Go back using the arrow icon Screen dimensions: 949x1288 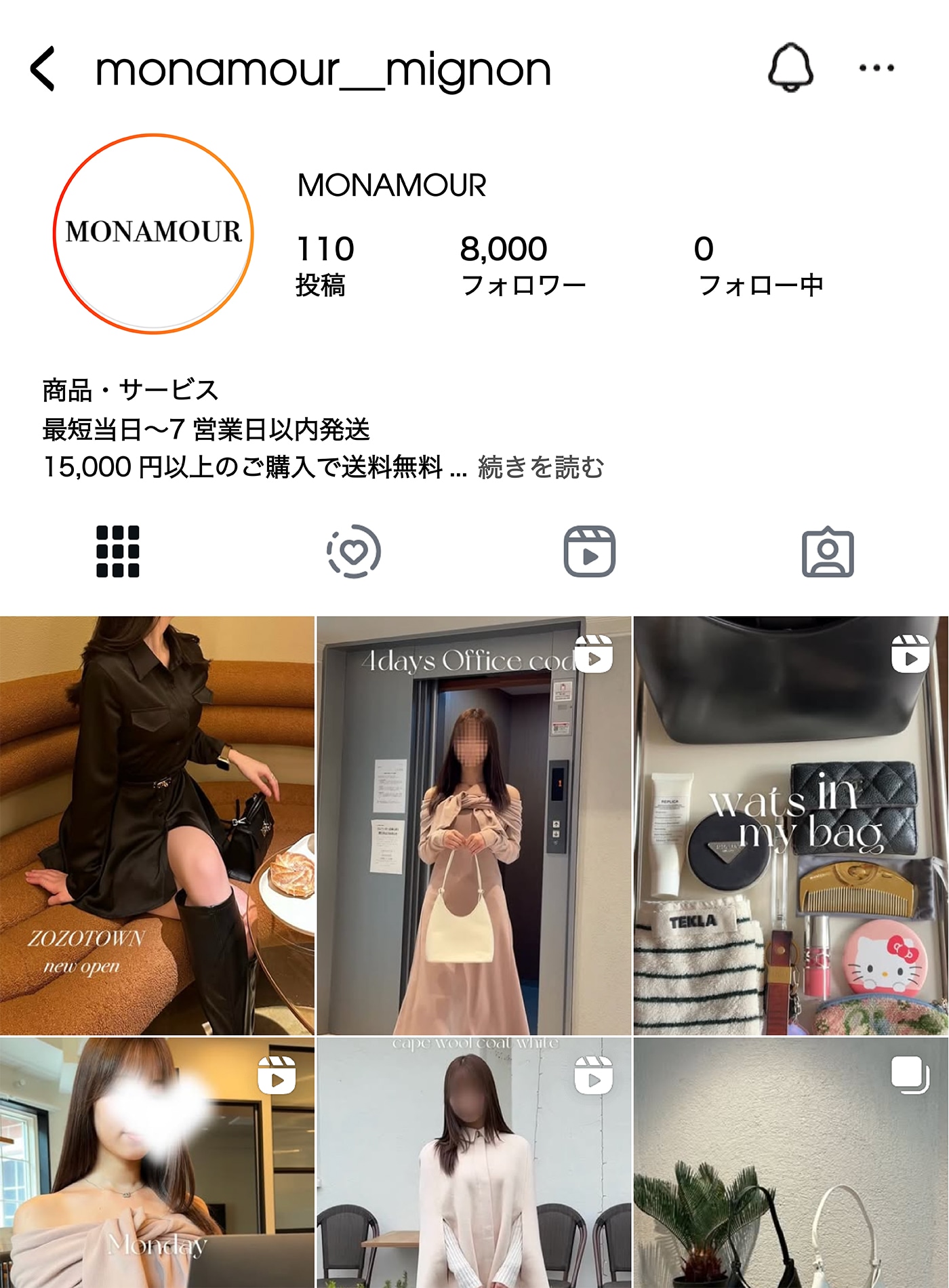(43, 68)
